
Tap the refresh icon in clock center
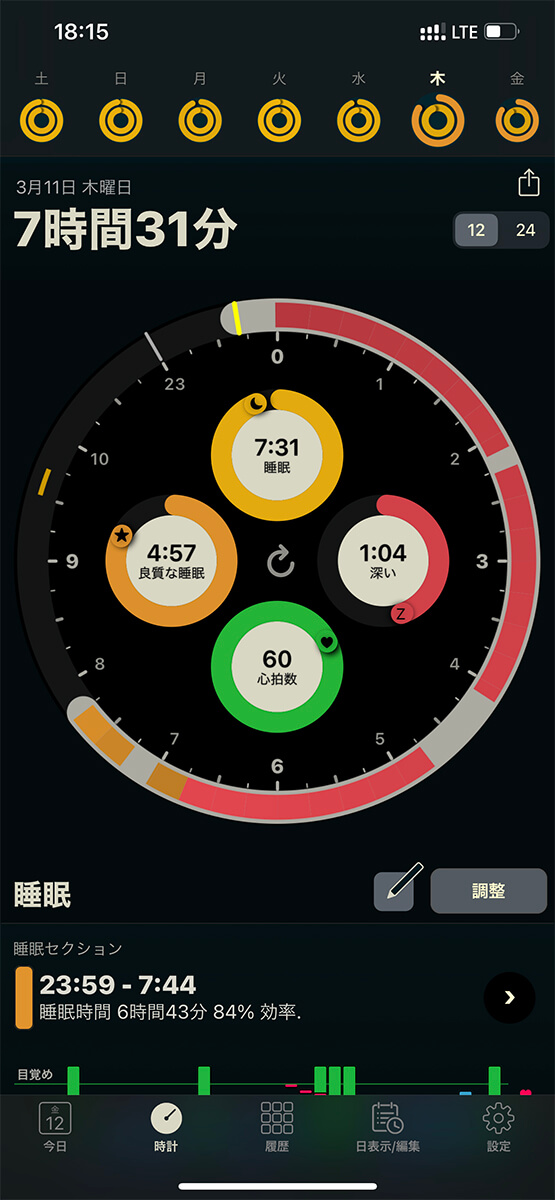click(x=282, y=563)
